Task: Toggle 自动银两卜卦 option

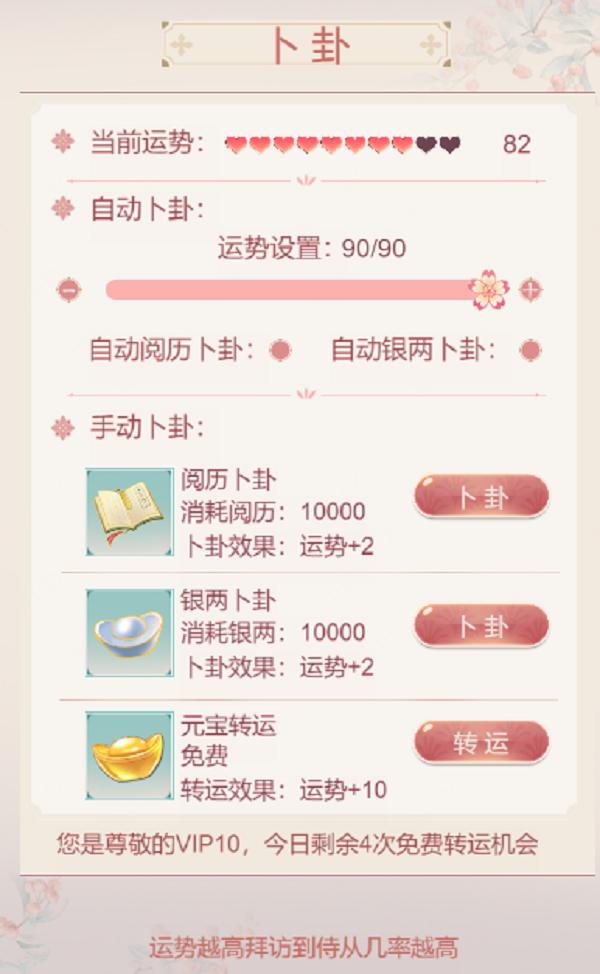Action: 530,351
